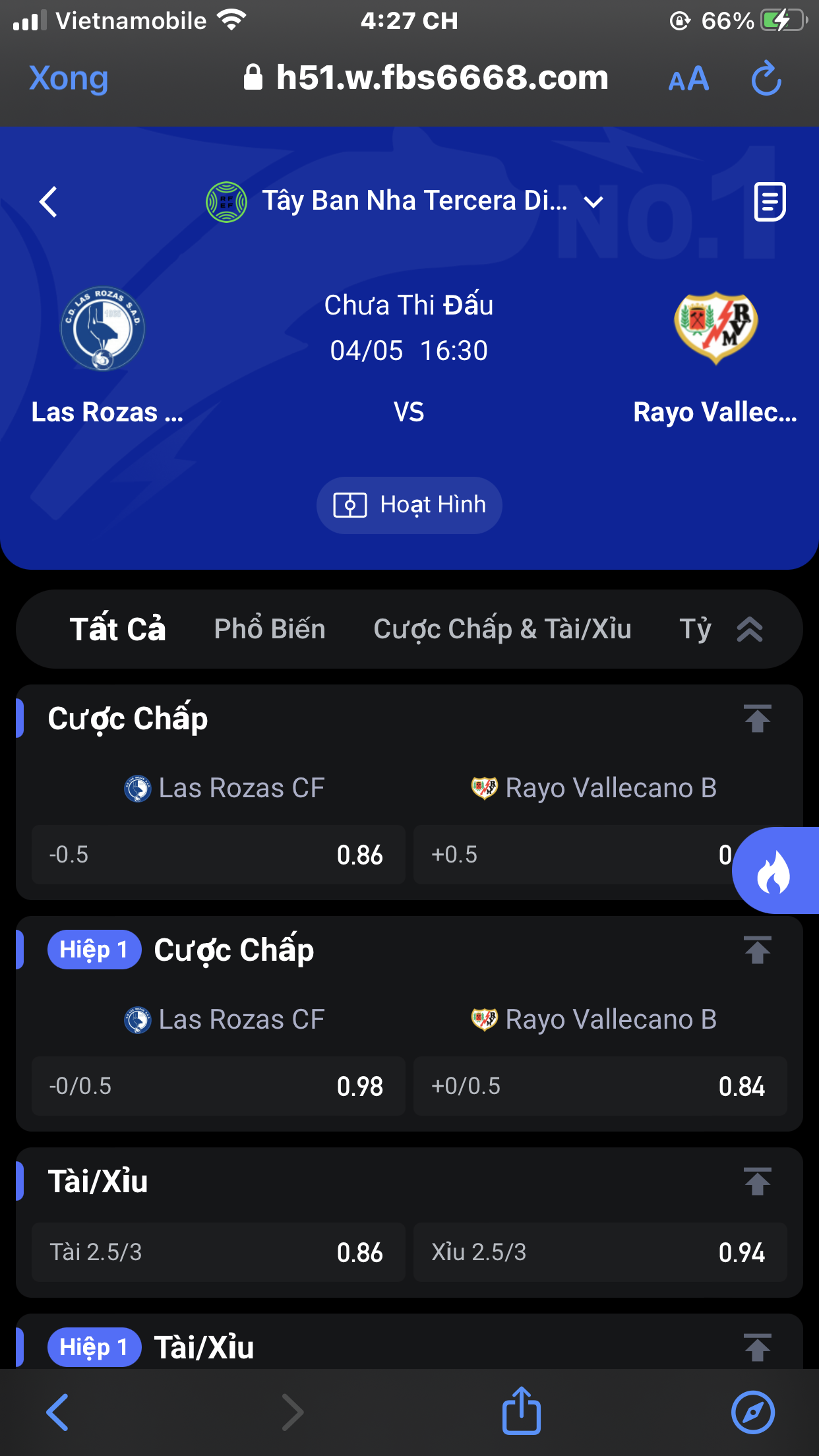The width and height of the screenshot is (819, 1456).
Task: Switch to the Phổ Biến tab
Action: click(x=270, y=629)
